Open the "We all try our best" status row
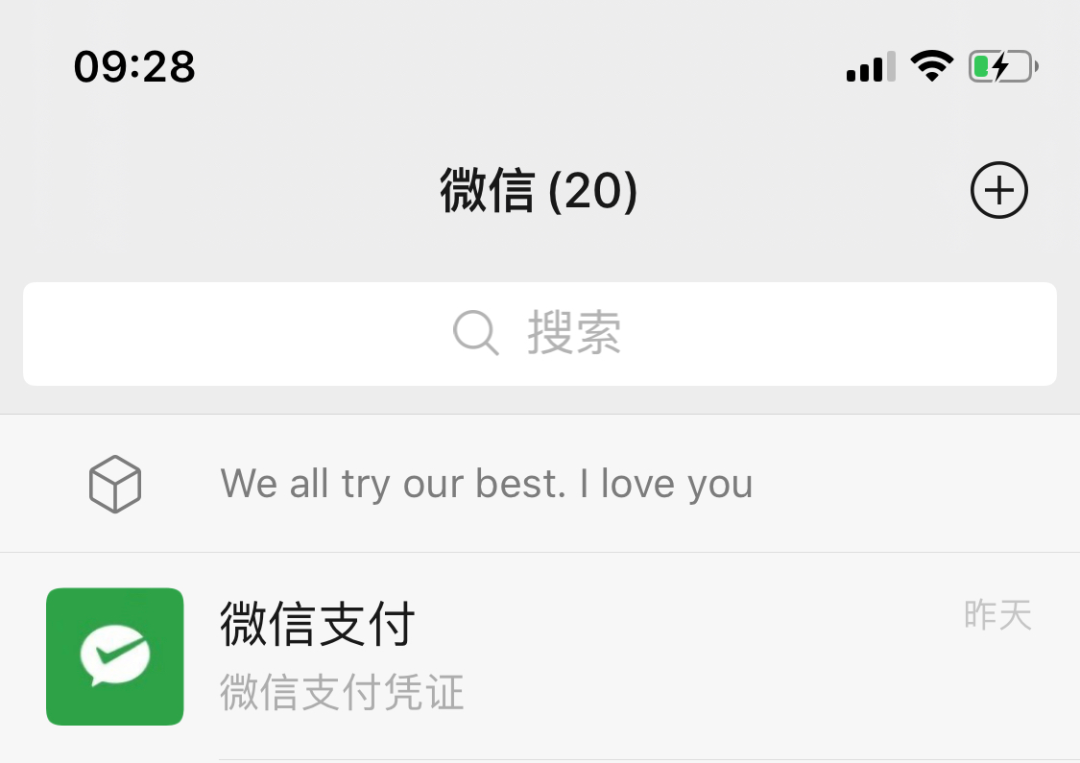The width and height of the screenshot is (1080, 763). (x=486, y=485)
